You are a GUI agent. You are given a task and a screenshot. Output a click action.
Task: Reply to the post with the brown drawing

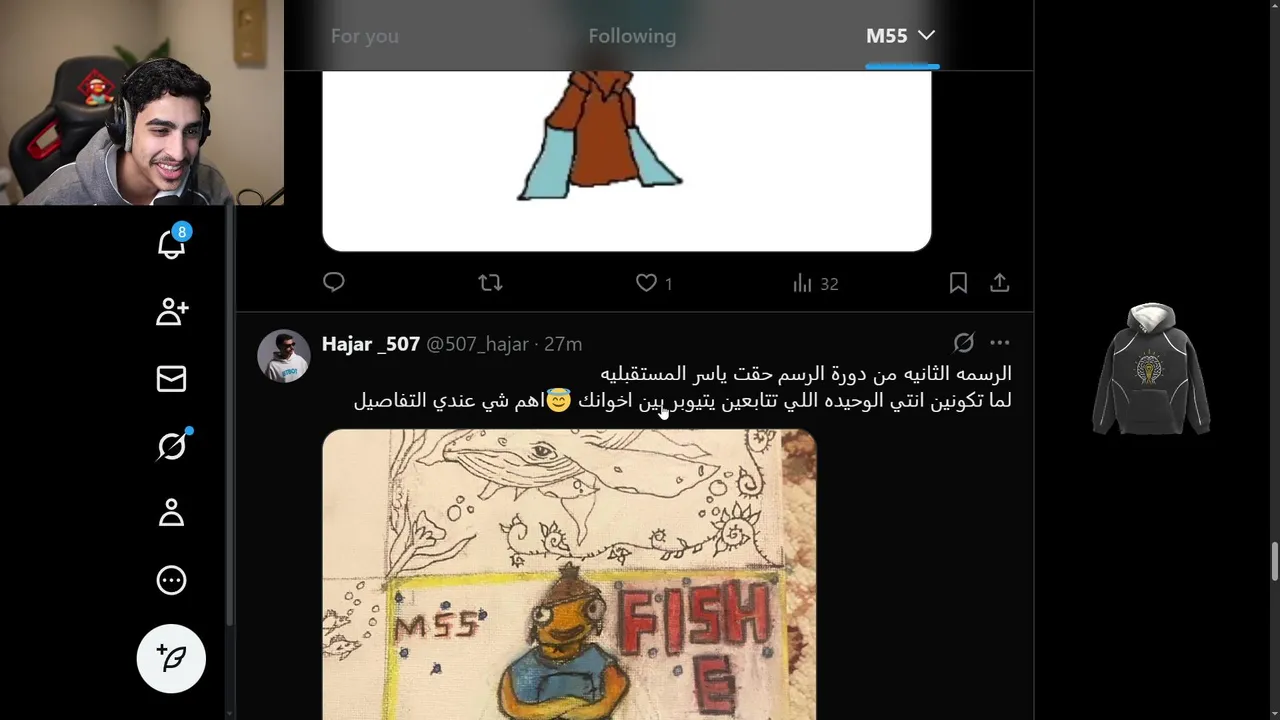(334, 283)
